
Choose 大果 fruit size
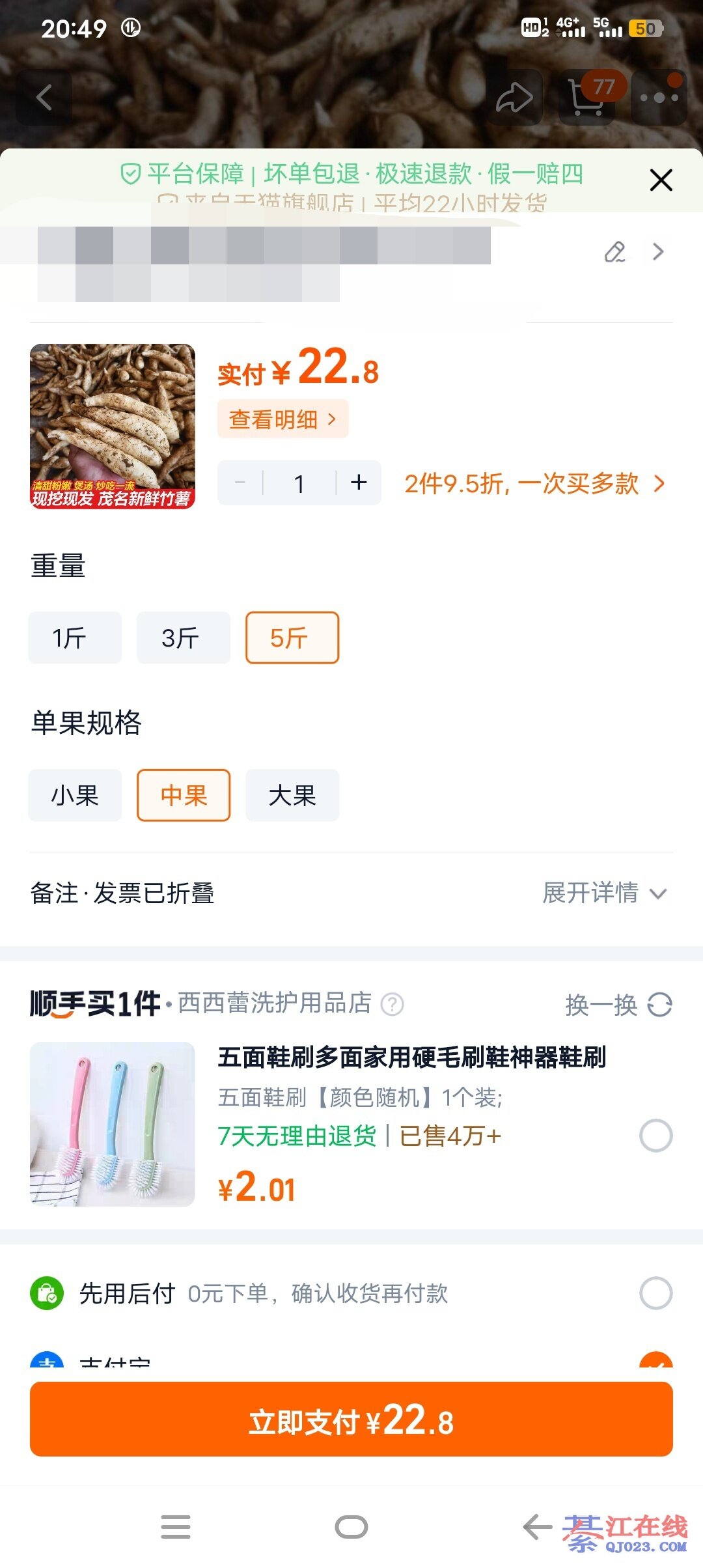(x=292, y=795)
